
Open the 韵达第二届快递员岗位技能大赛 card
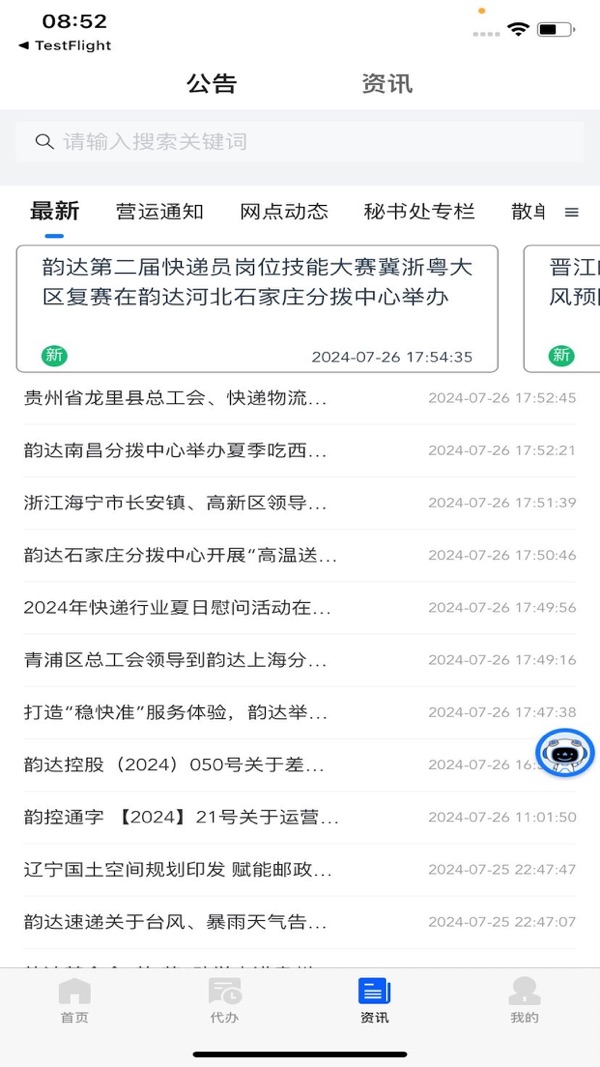257,308
